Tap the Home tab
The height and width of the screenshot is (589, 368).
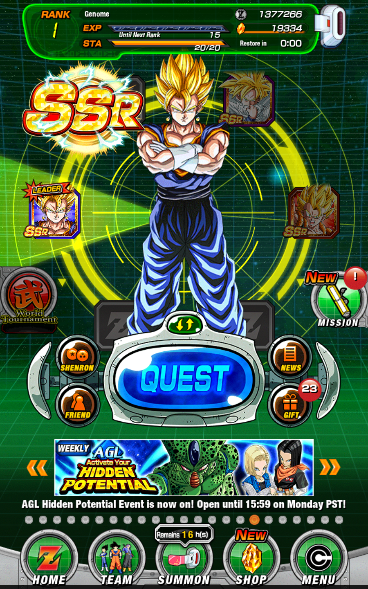[x=49, y=560]
